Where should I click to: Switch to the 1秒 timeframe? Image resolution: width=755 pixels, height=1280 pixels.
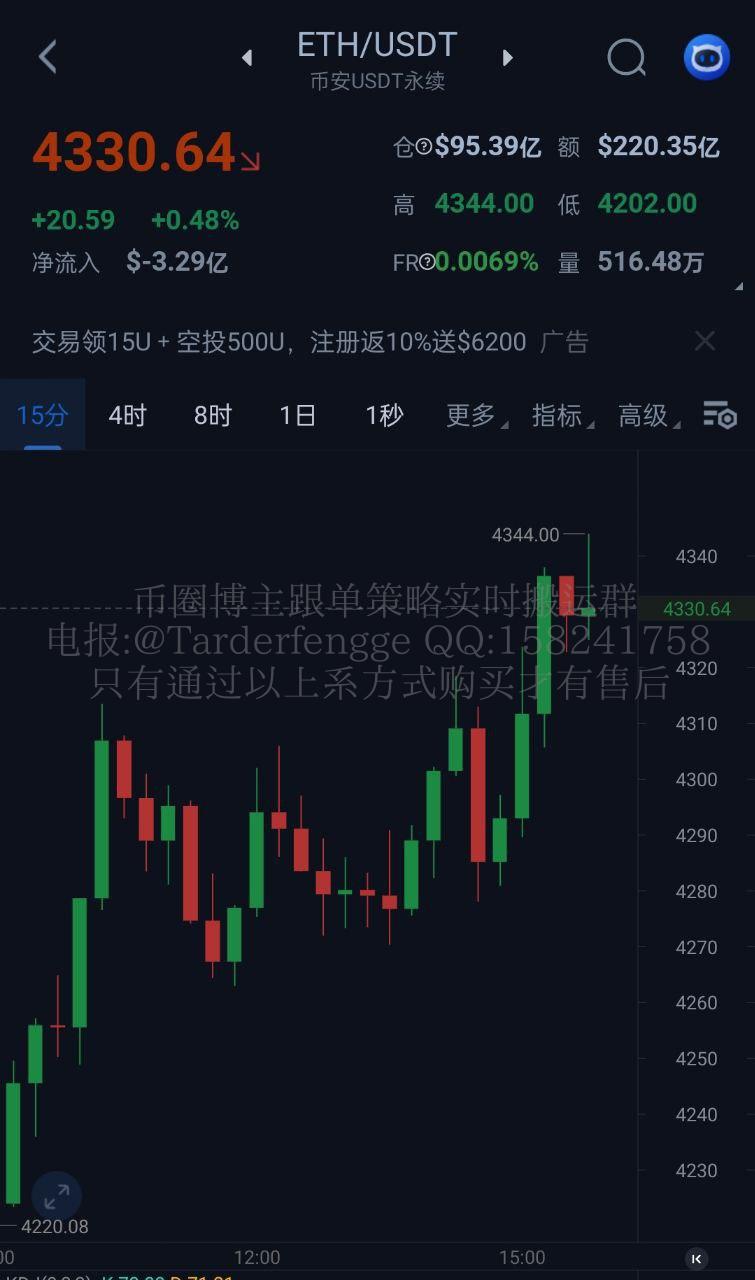pyautogui.click(x=384, y=415)
